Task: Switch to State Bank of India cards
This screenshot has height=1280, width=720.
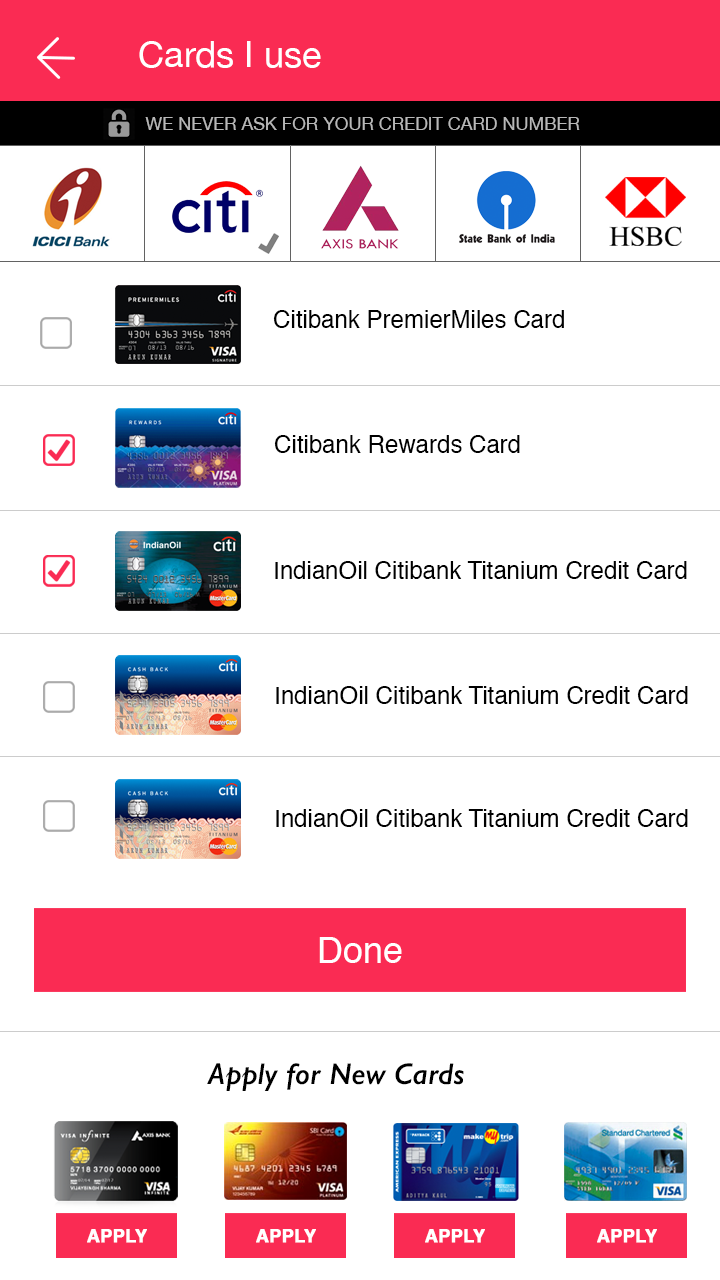Action: click(x=507, y=205)
